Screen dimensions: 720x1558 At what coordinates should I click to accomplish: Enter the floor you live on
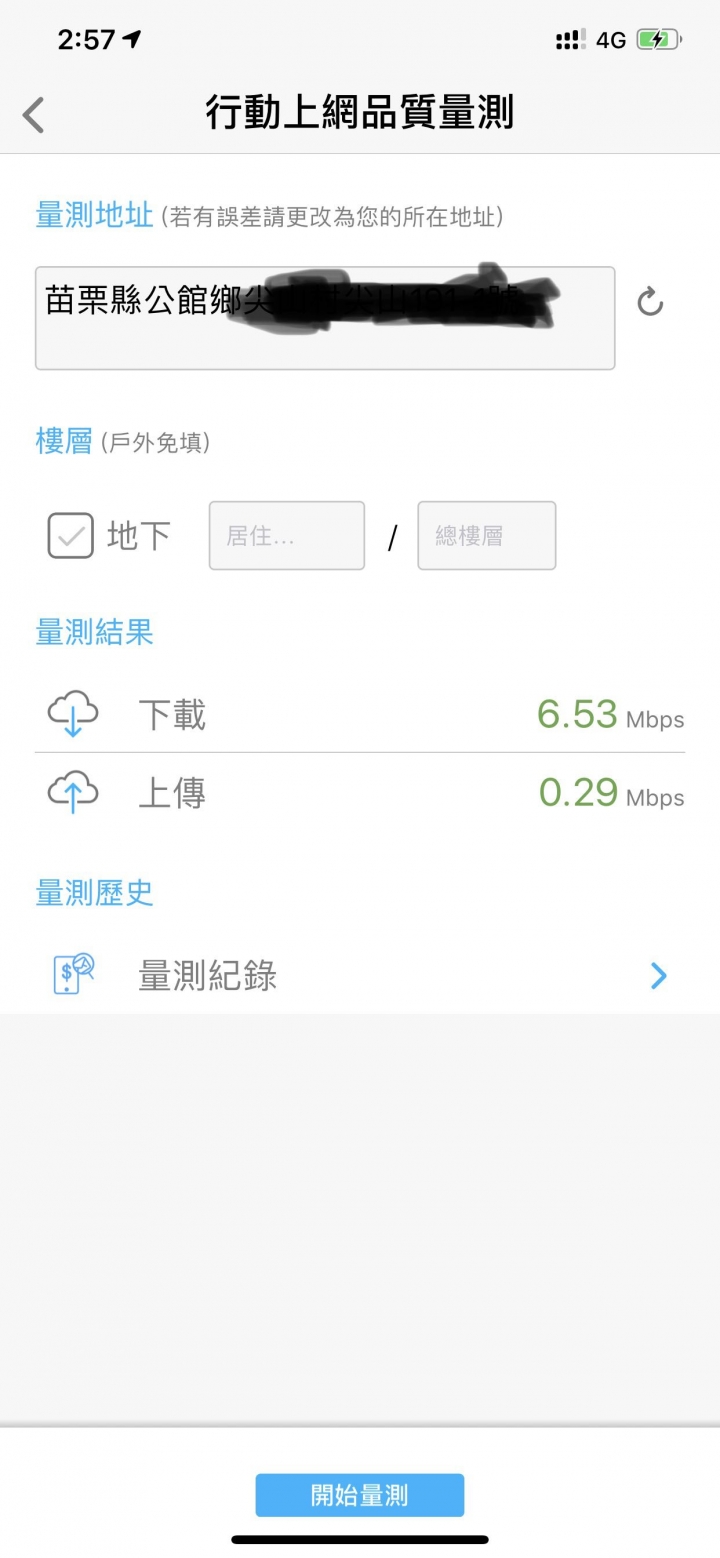click(287, 536)
